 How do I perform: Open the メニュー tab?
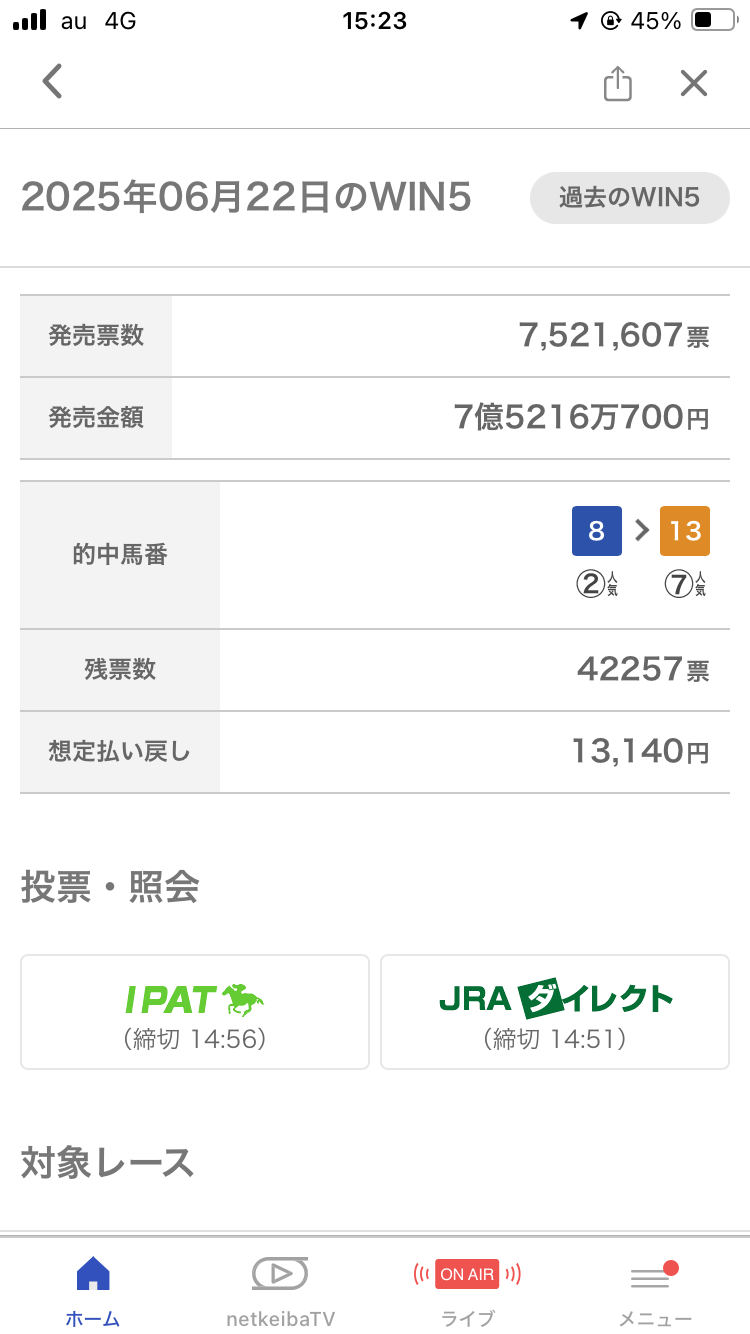pos(655,1292)
